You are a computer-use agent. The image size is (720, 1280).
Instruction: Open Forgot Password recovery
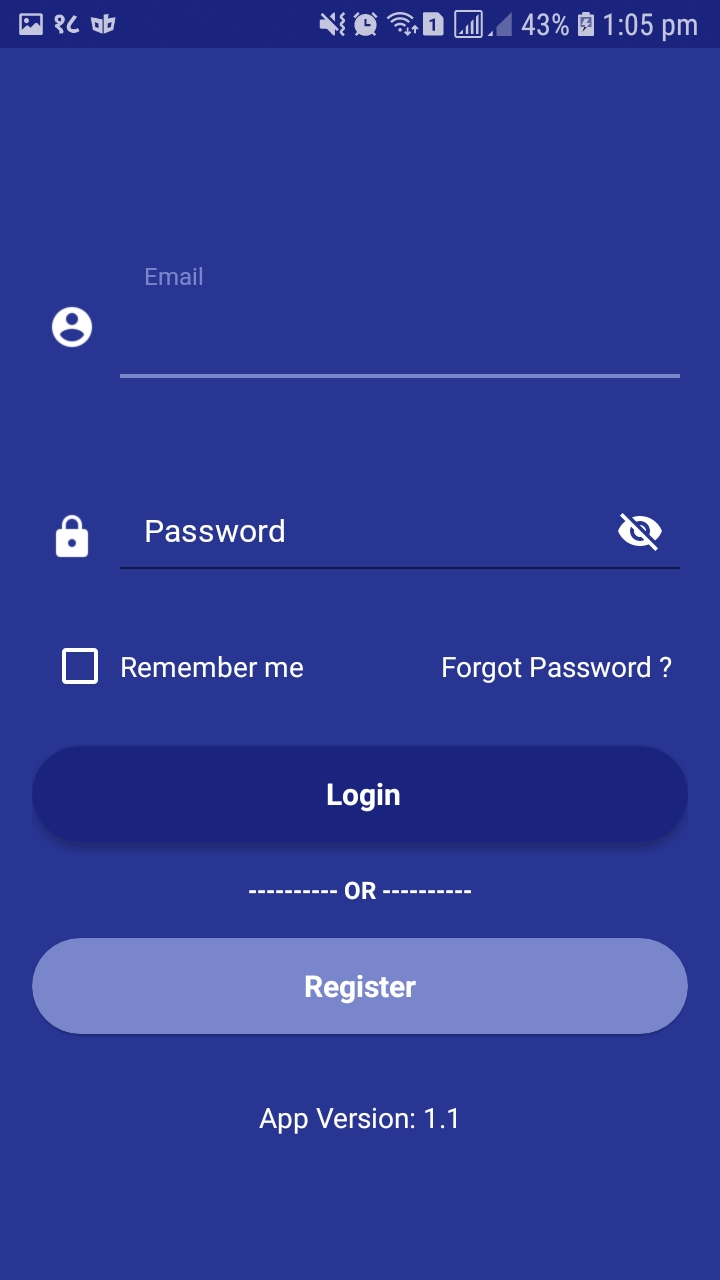tap(556, 668)
